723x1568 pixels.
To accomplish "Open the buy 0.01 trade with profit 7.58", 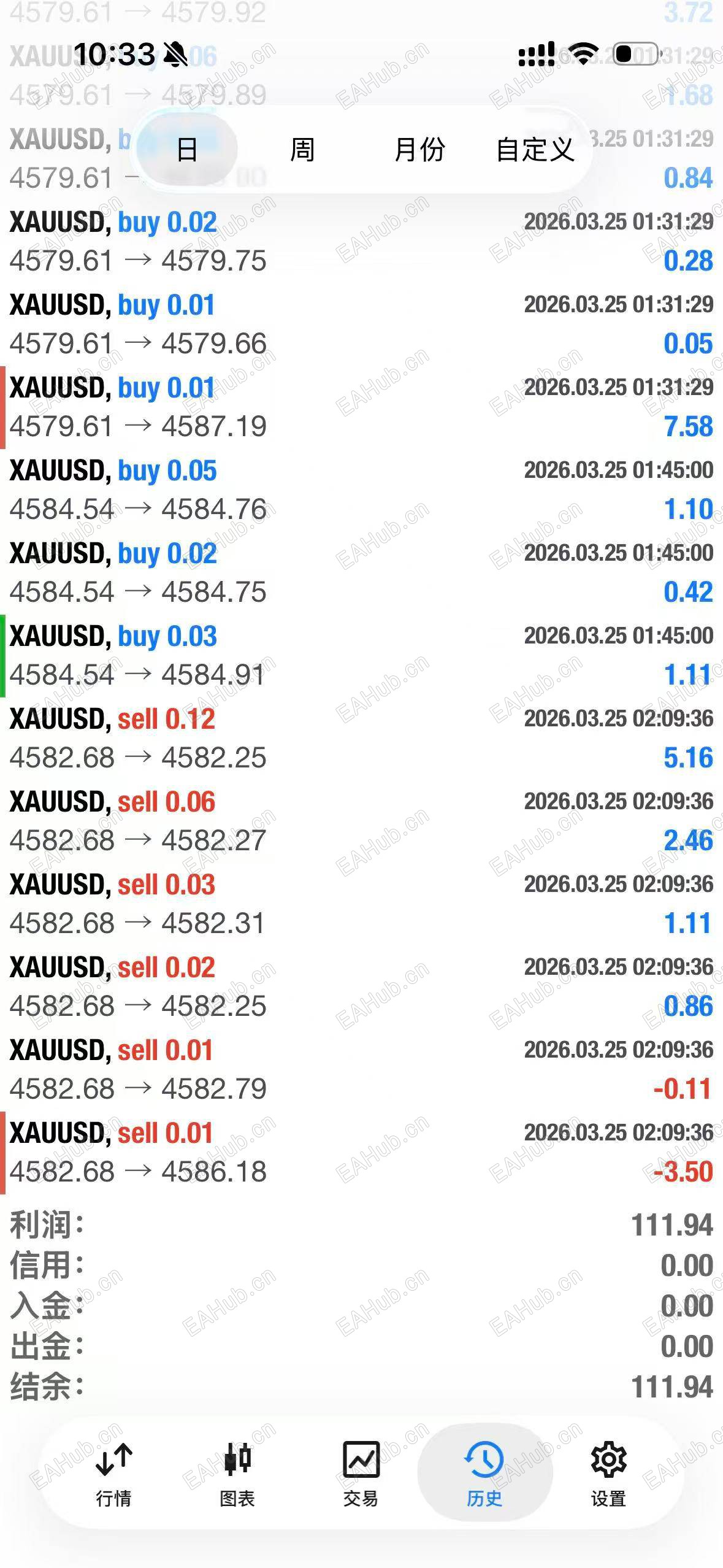I will (361, 407).
